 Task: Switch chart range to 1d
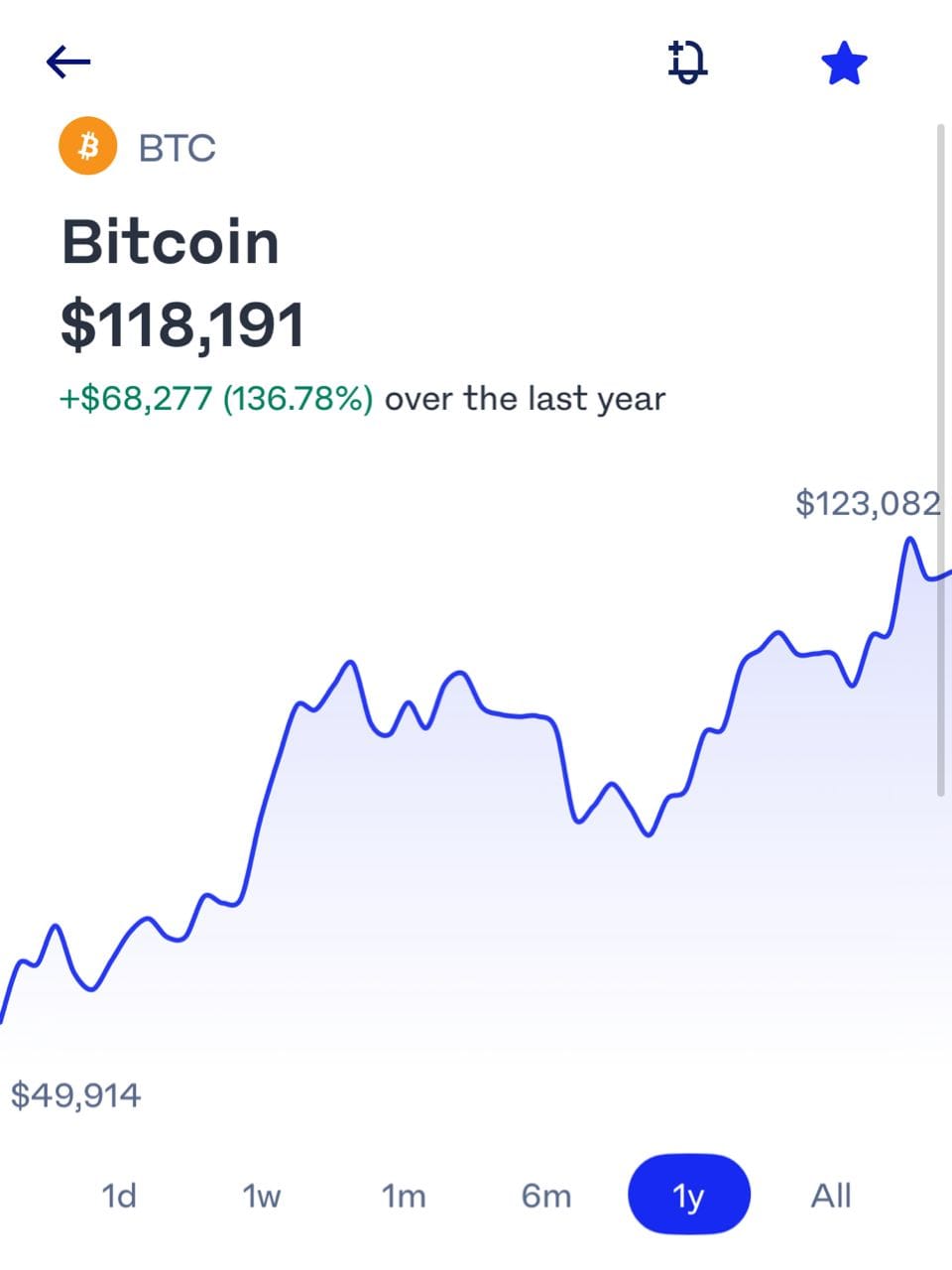pyautogui.click(x=119, y=1196)
